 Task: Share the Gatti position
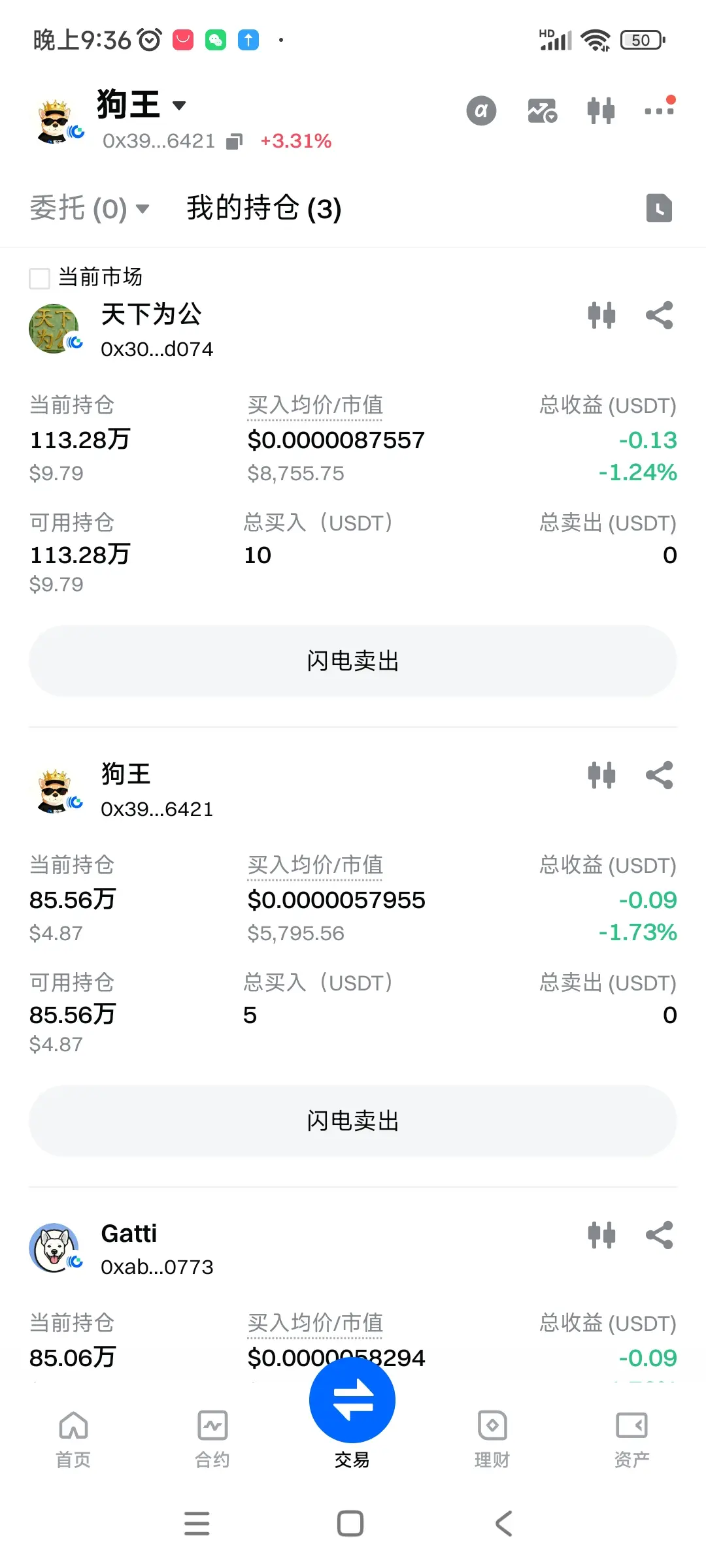[x=659, y=1235]
